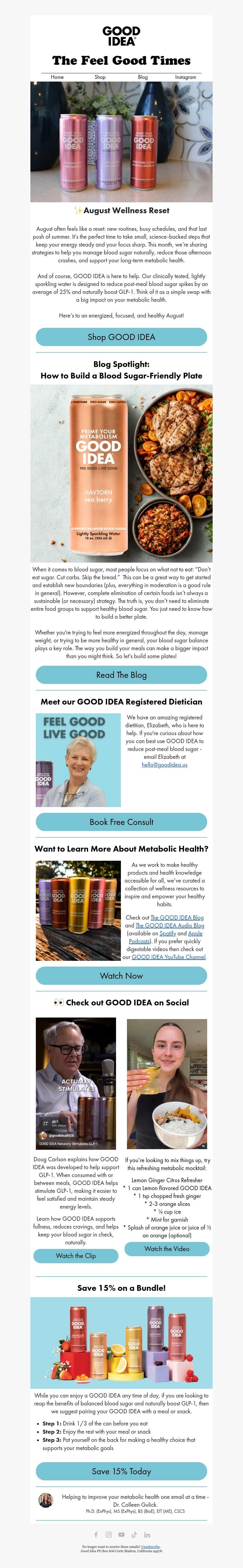Tap the Watch Now button
The image size is (243, 1568).
pyautogui.click(x=121, y=976)
